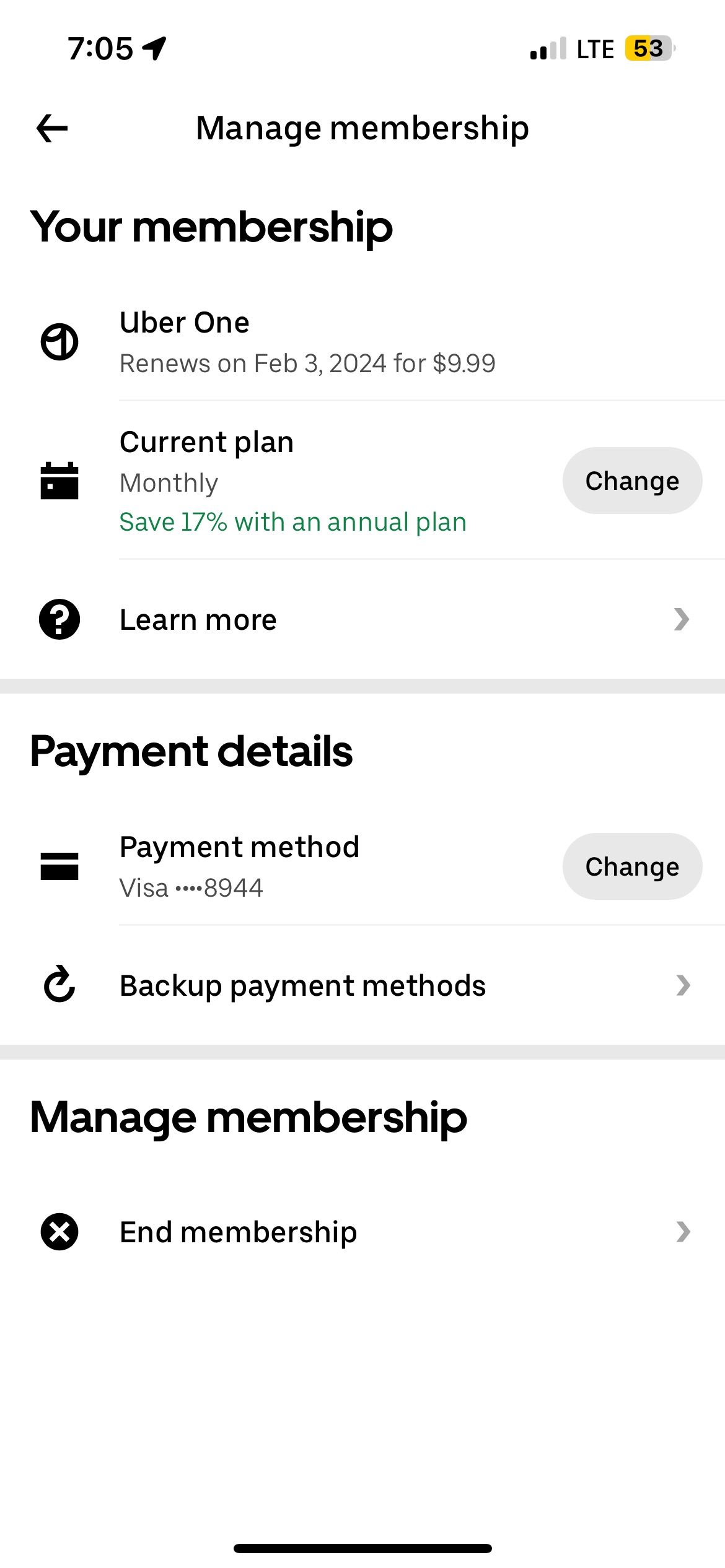The height and width of the screenshot is (1568, 725).
Task: Open the Save 17% annual plan link
Action: tap(293, 521)
